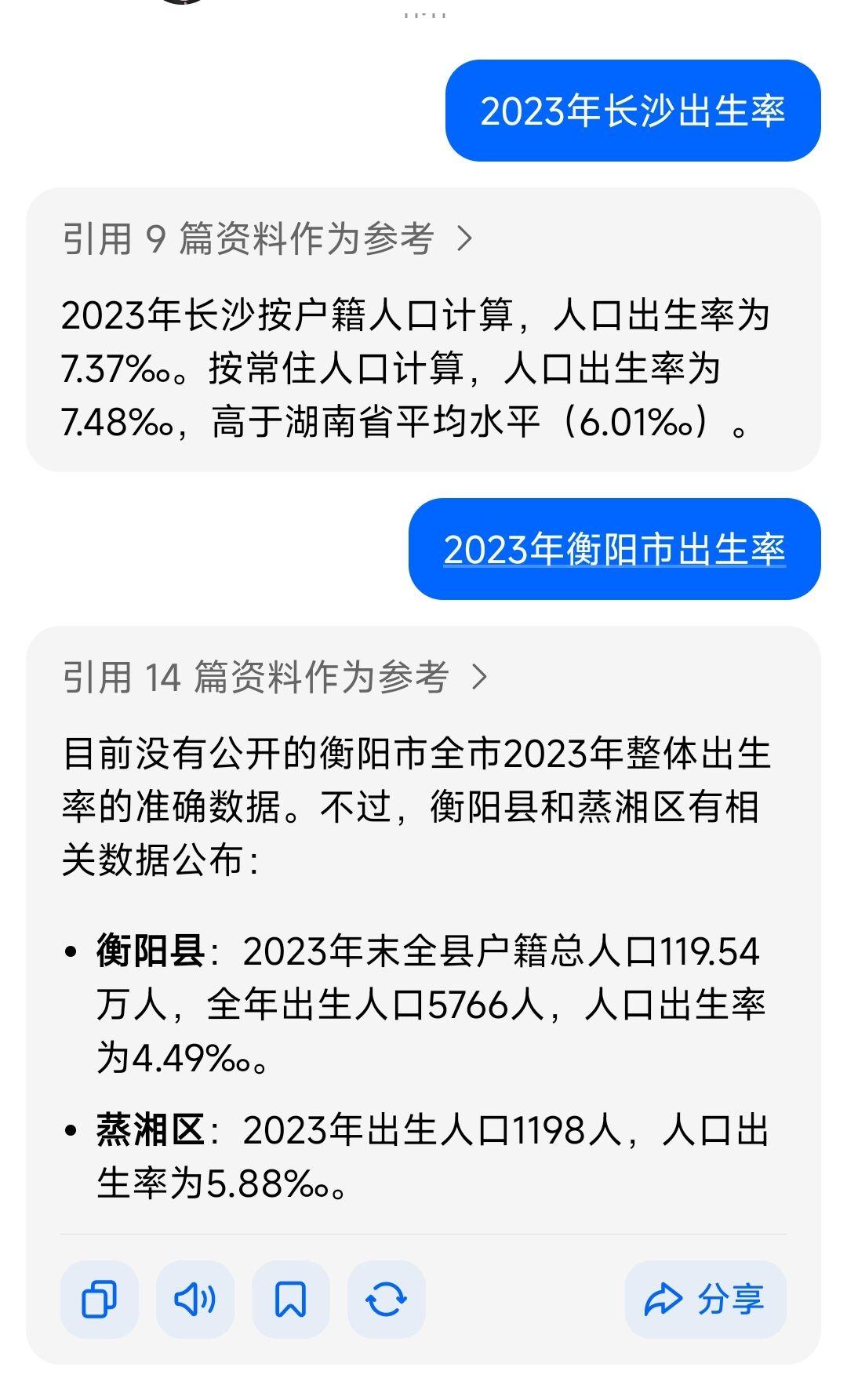Read the answer aloud with speaker icon
Viewport: 847px width, 1400px height.
(x=195, y=1300)
